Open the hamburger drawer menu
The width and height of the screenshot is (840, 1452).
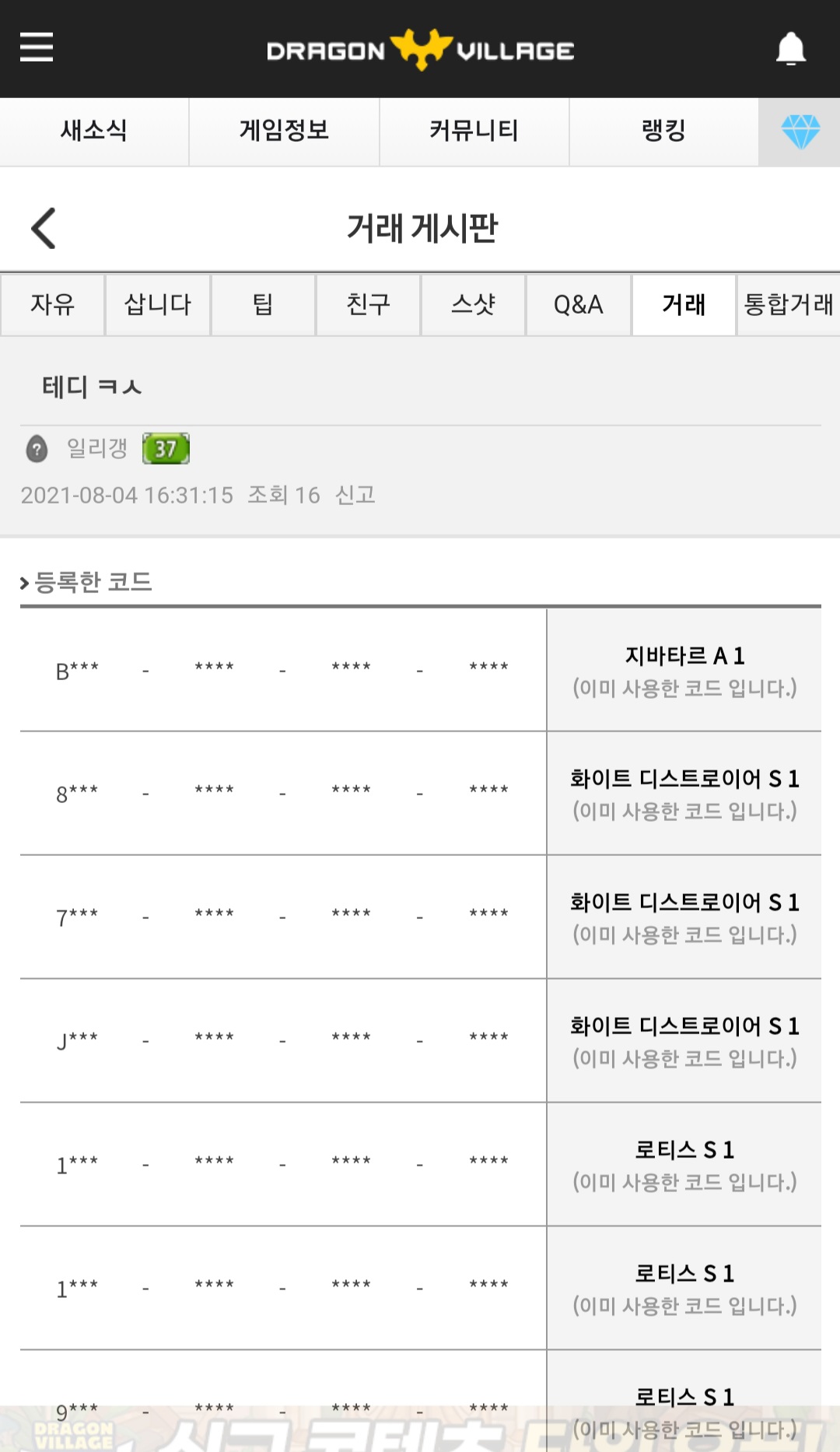coord(37,47)
